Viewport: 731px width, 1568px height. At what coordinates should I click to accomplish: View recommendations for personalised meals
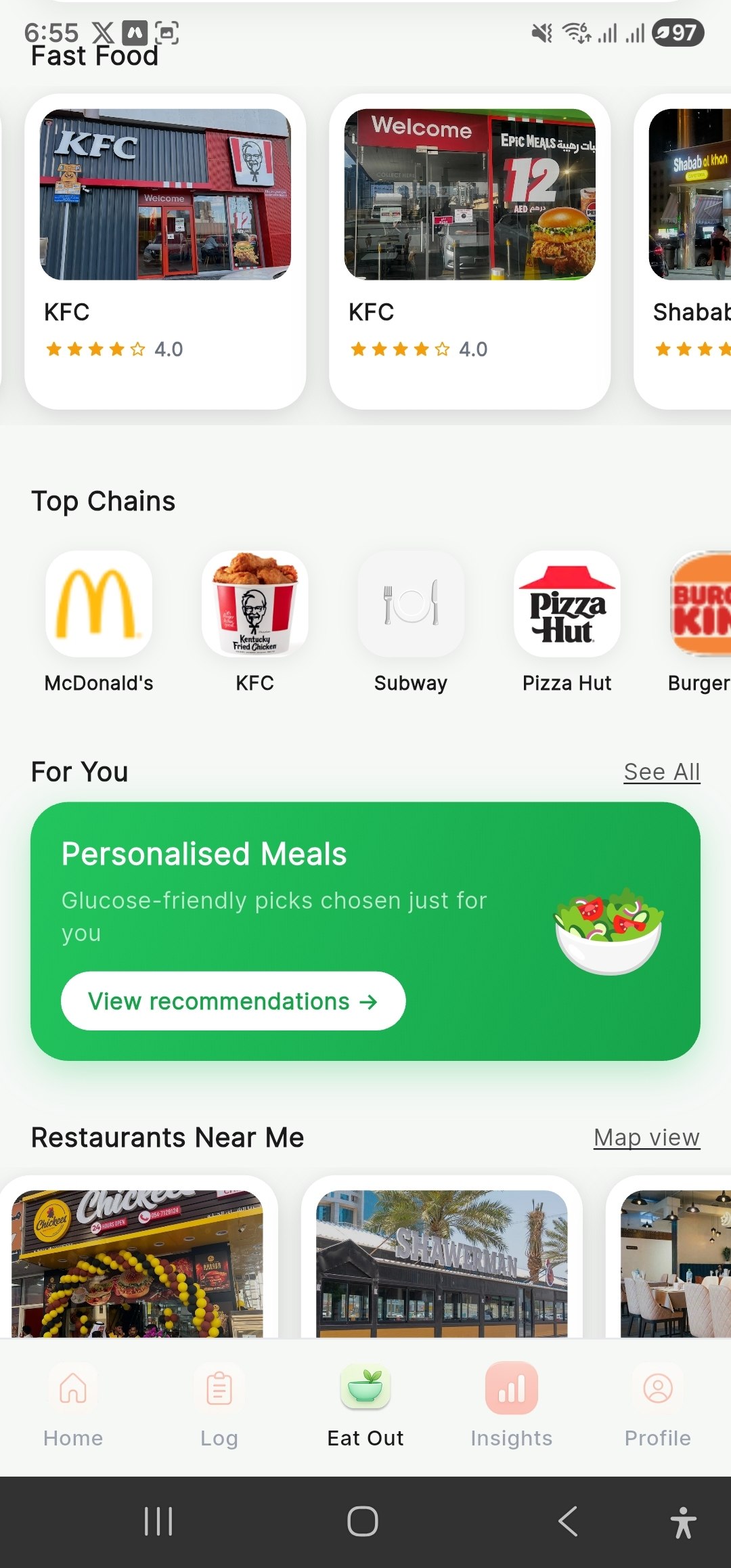(x=233, y=1001)
